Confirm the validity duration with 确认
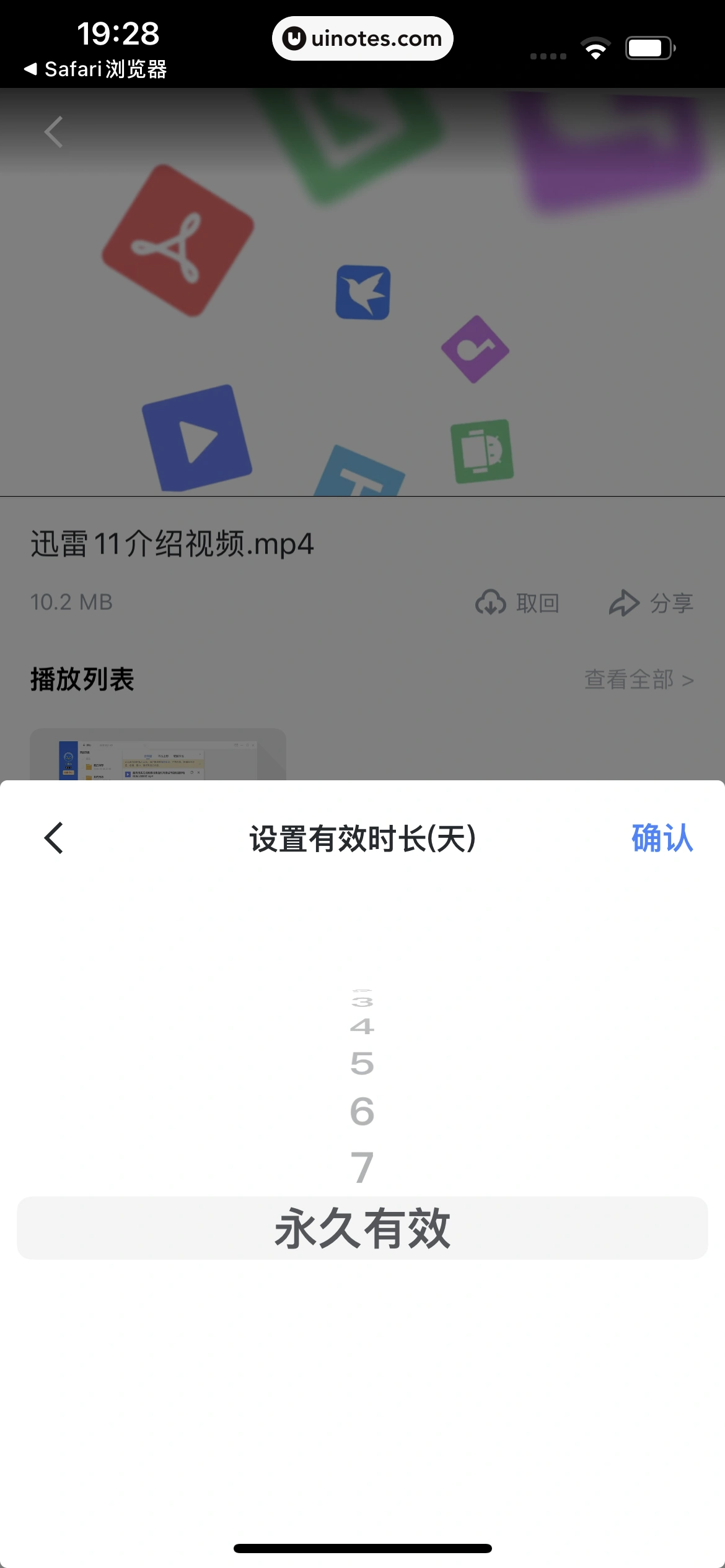The height and width of the screenshot is (1568, 725). [662, 838]
